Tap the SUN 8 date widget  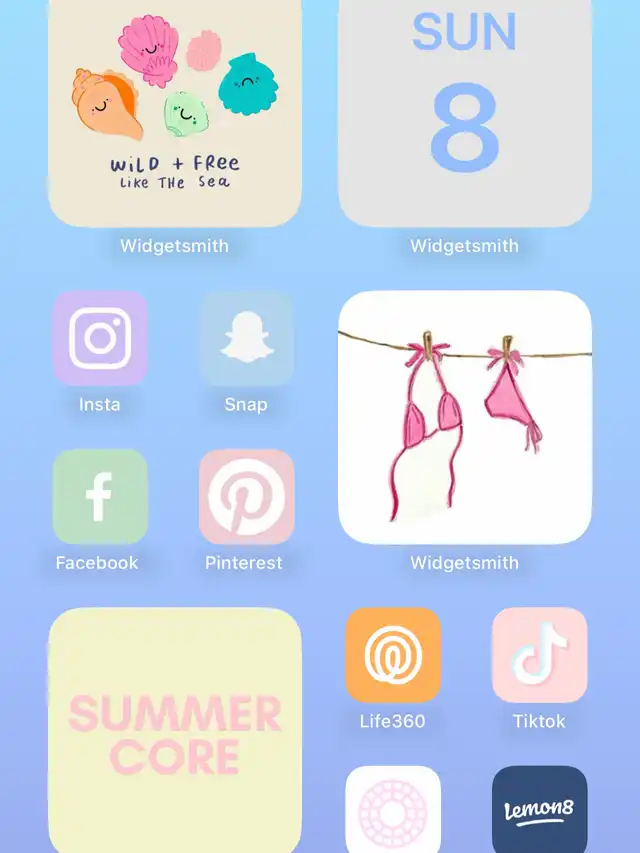pos(465,112)
